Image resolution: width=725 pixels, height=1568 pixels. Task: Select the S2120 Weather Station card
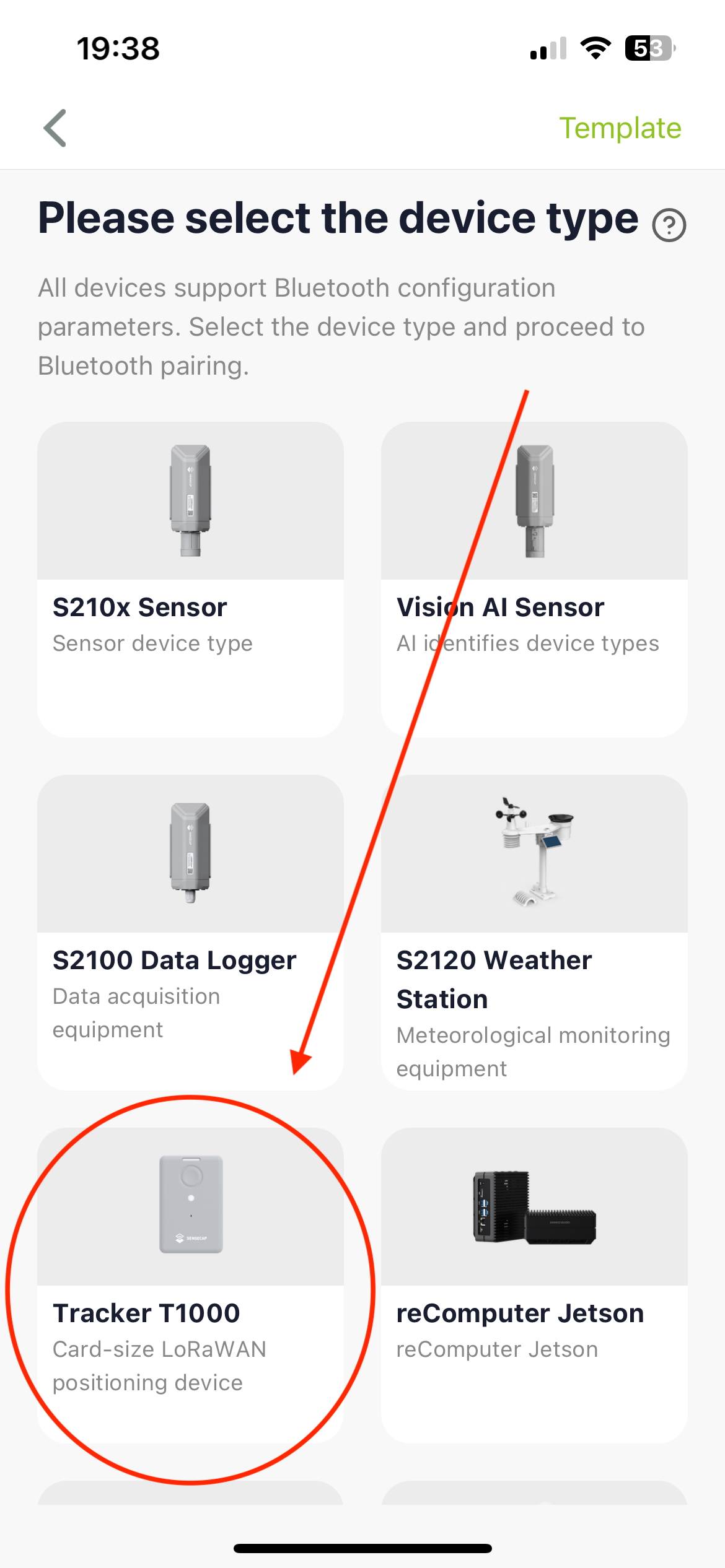[534, 932]
